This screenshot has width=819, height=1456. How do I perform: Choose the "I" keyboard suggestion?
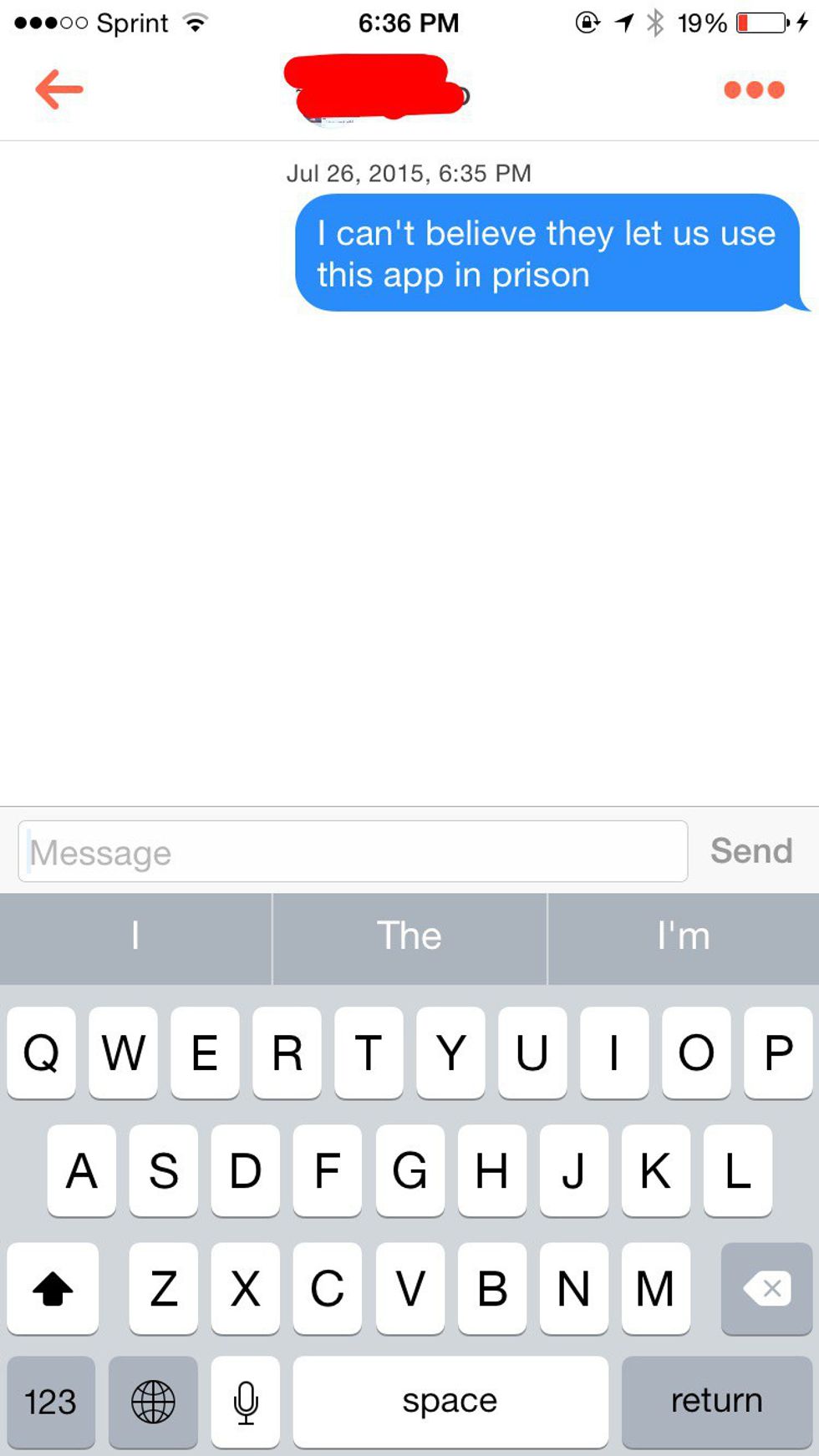tap(135, 936)
